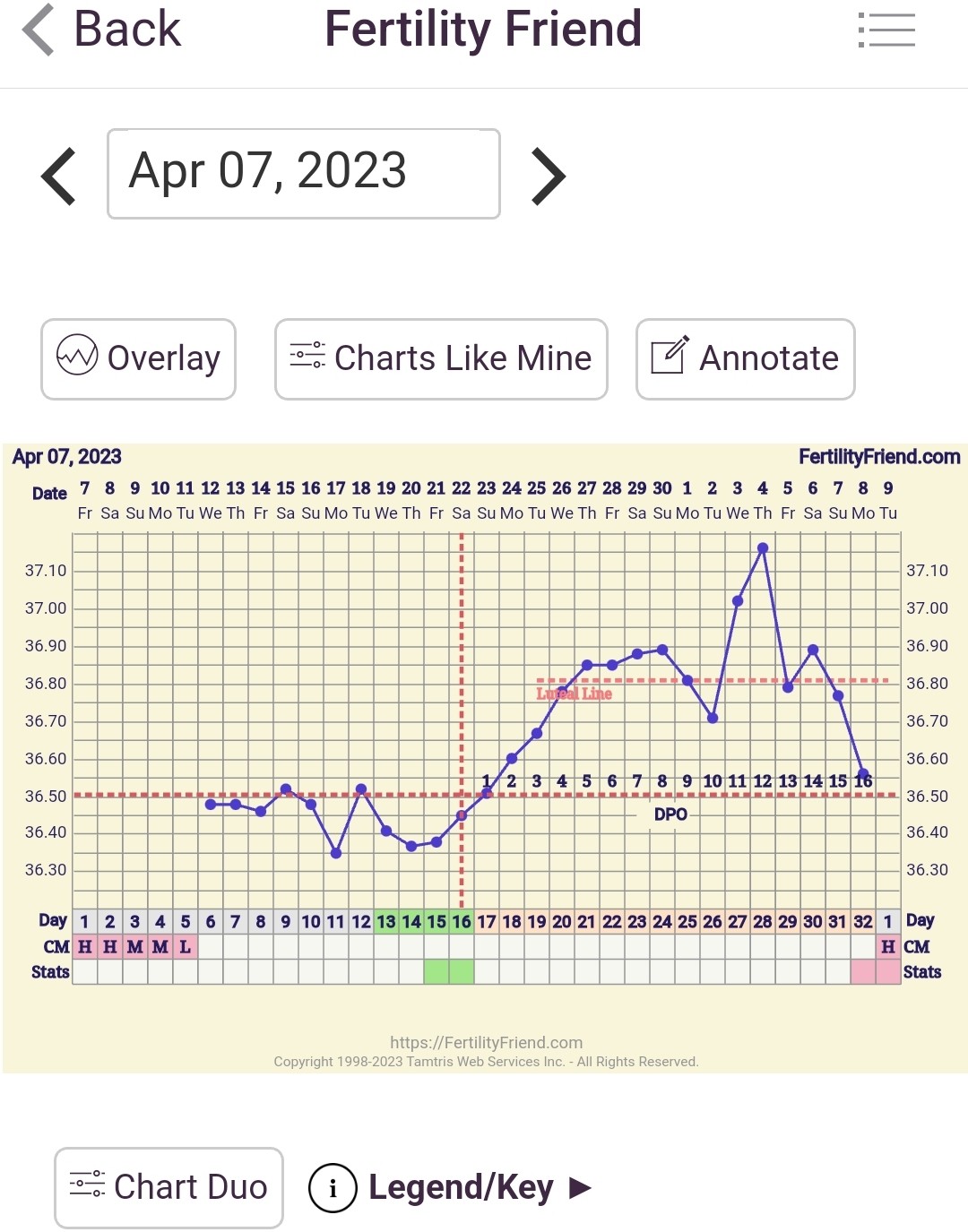
Task: Annotate this chart
Action: coord(745,358)
